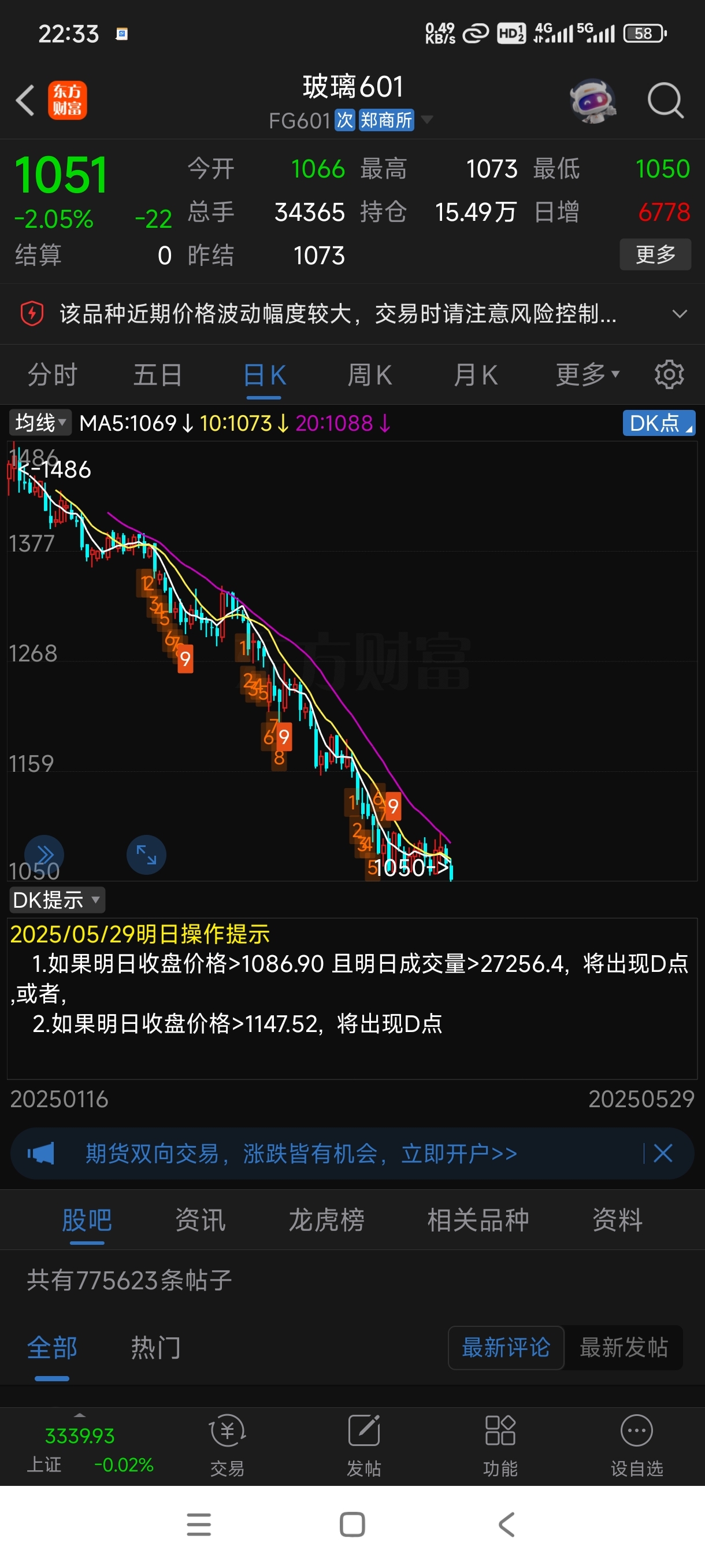705x1568 pixels.
Task: Open chart settings gear icon
Action: (669, 374)
